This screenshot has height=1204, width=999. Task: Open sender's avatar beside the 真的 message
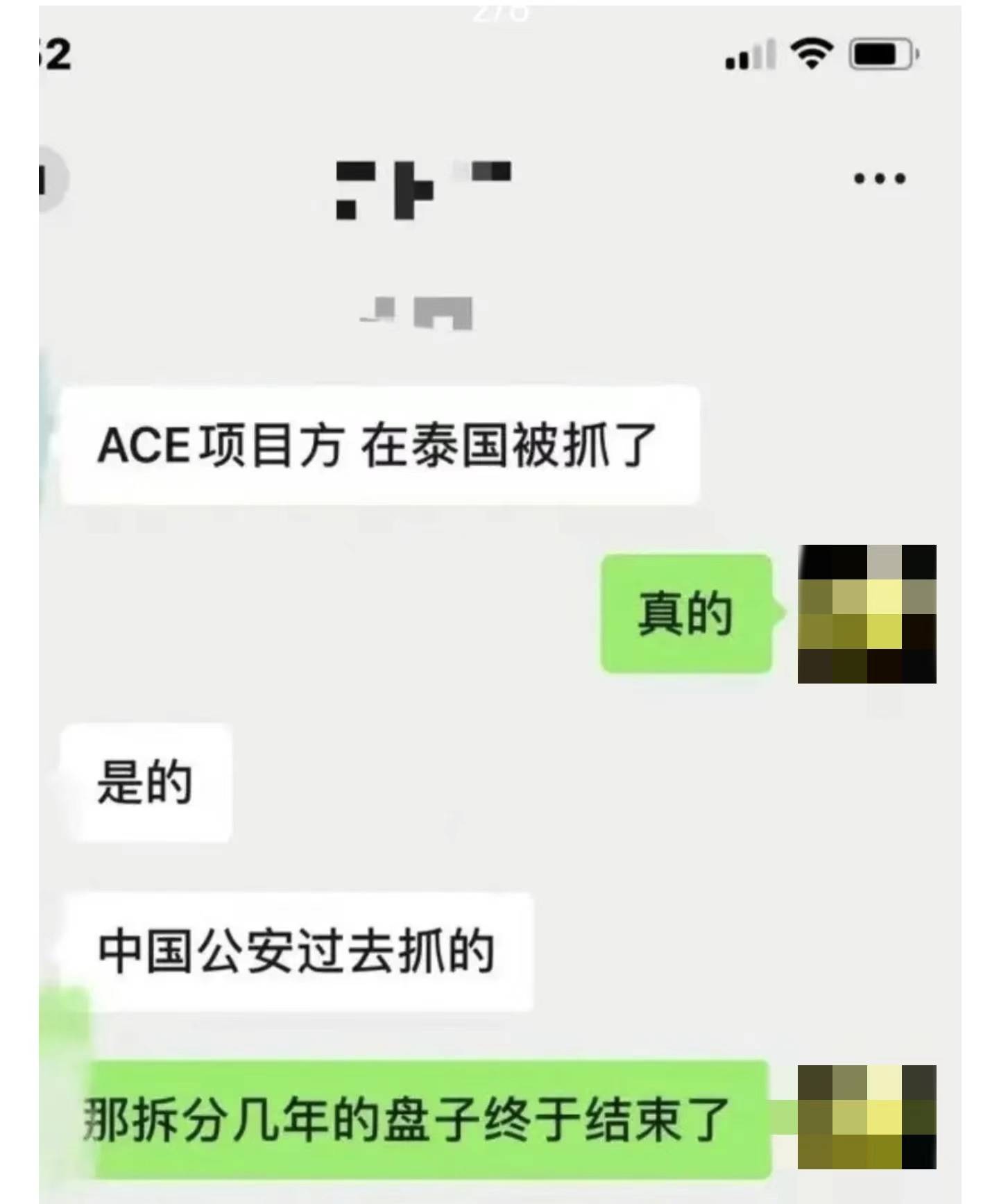866,614
